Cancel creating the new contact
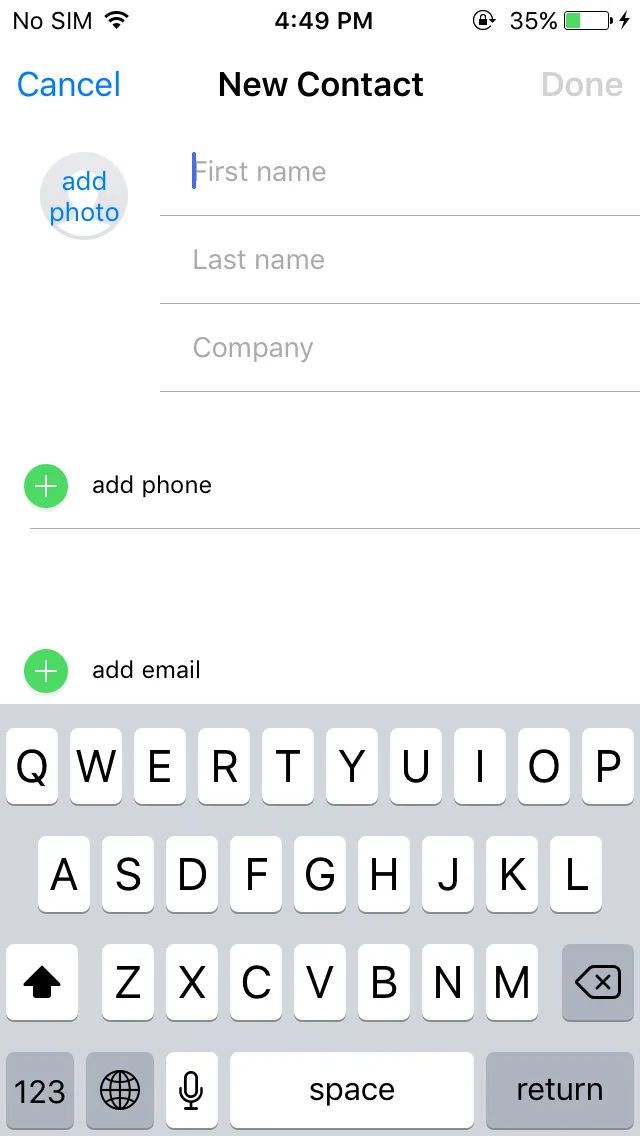Image resolution: width=640 pixels, height=1136 pixels. coord(68,85)
